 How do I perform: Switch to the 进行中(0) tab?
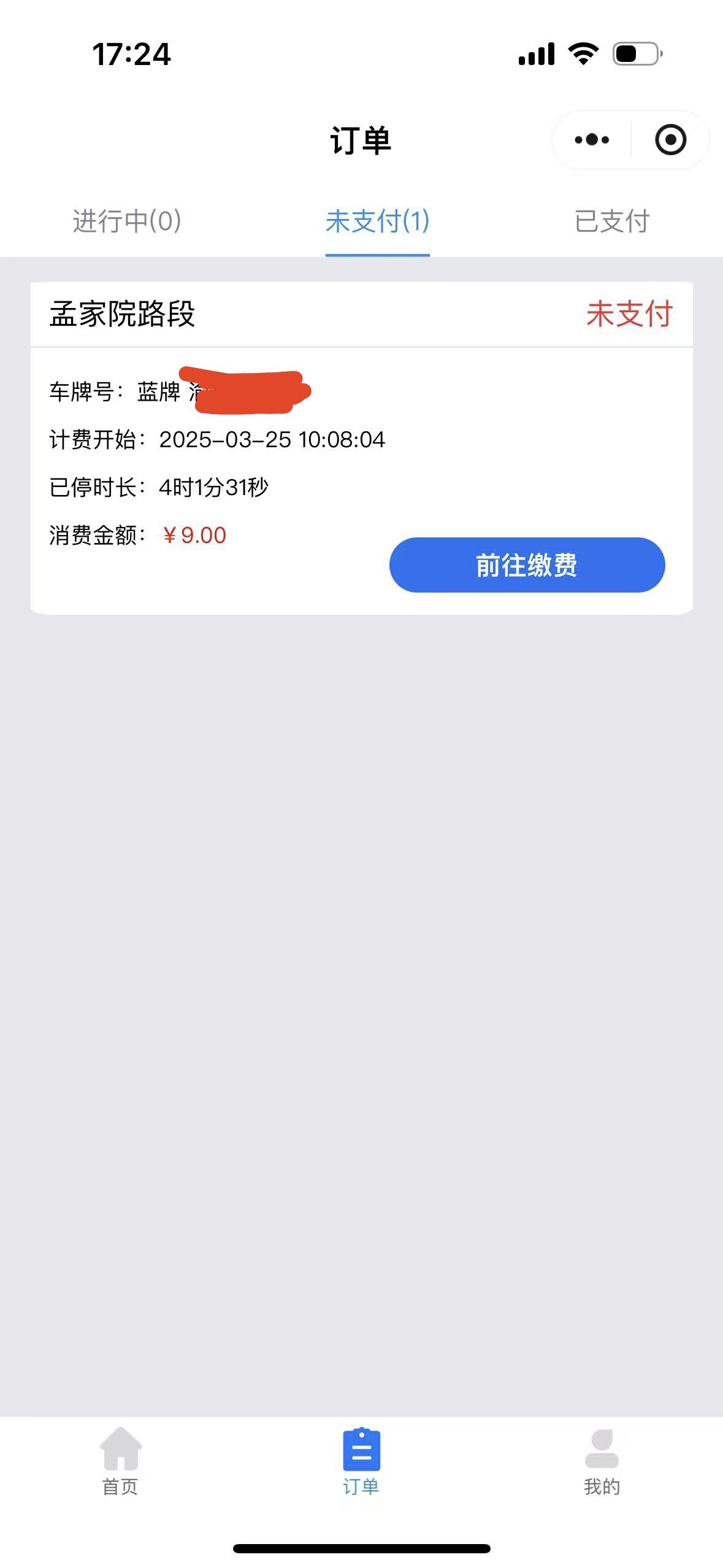[127, 221]
